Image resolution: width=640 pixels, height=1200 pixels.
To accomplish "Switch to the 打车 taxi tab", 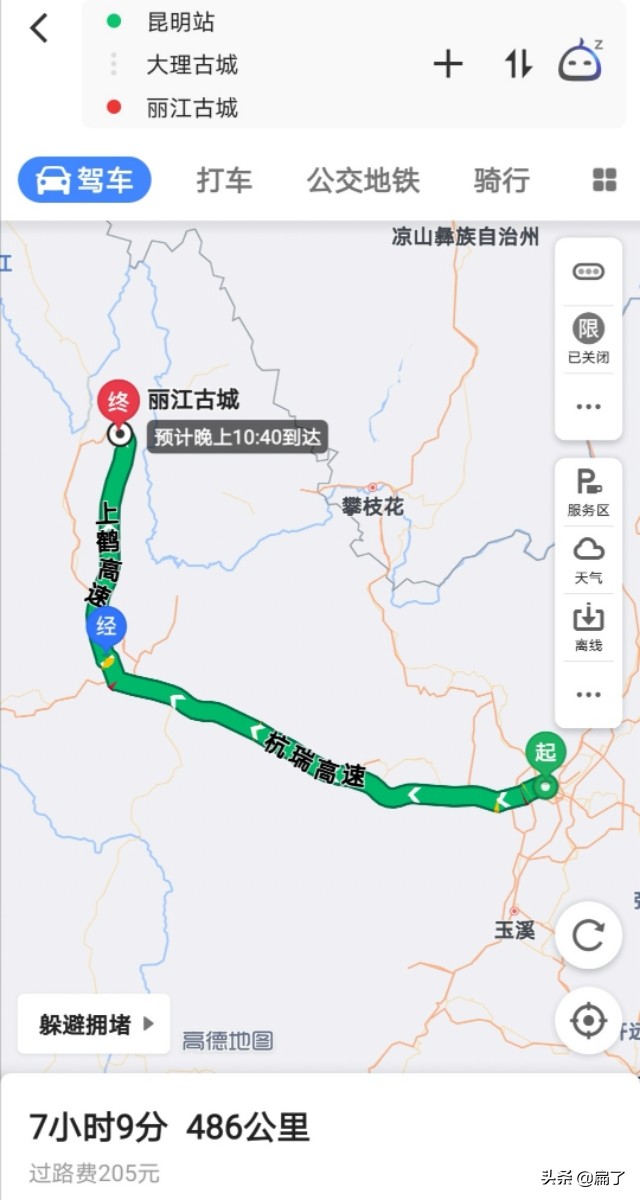I will pos(224,181).
